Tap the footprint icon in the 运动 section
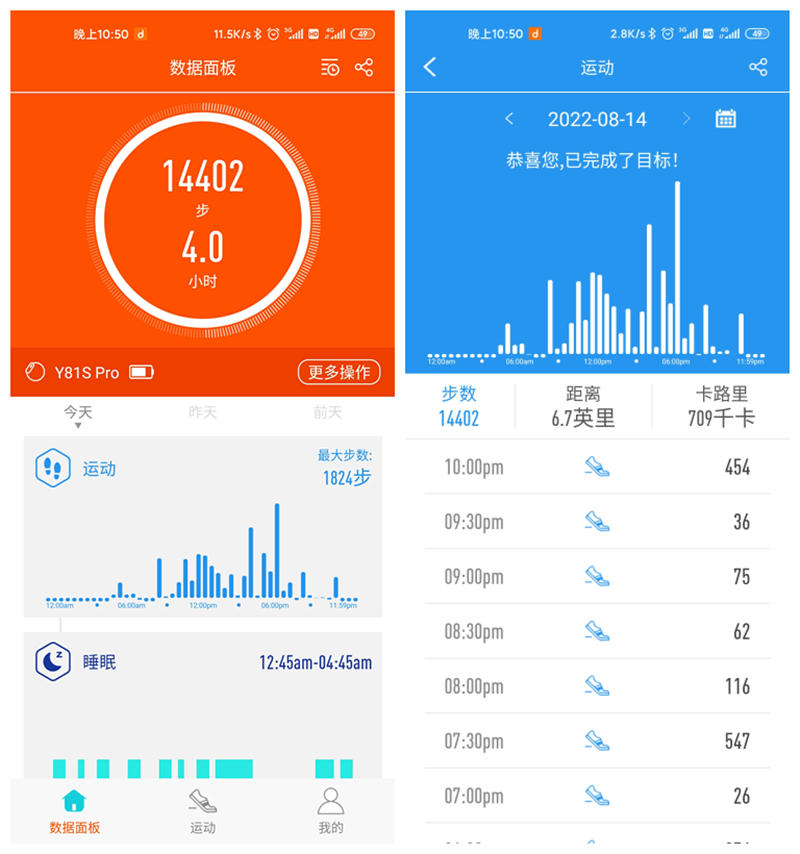 54,469
